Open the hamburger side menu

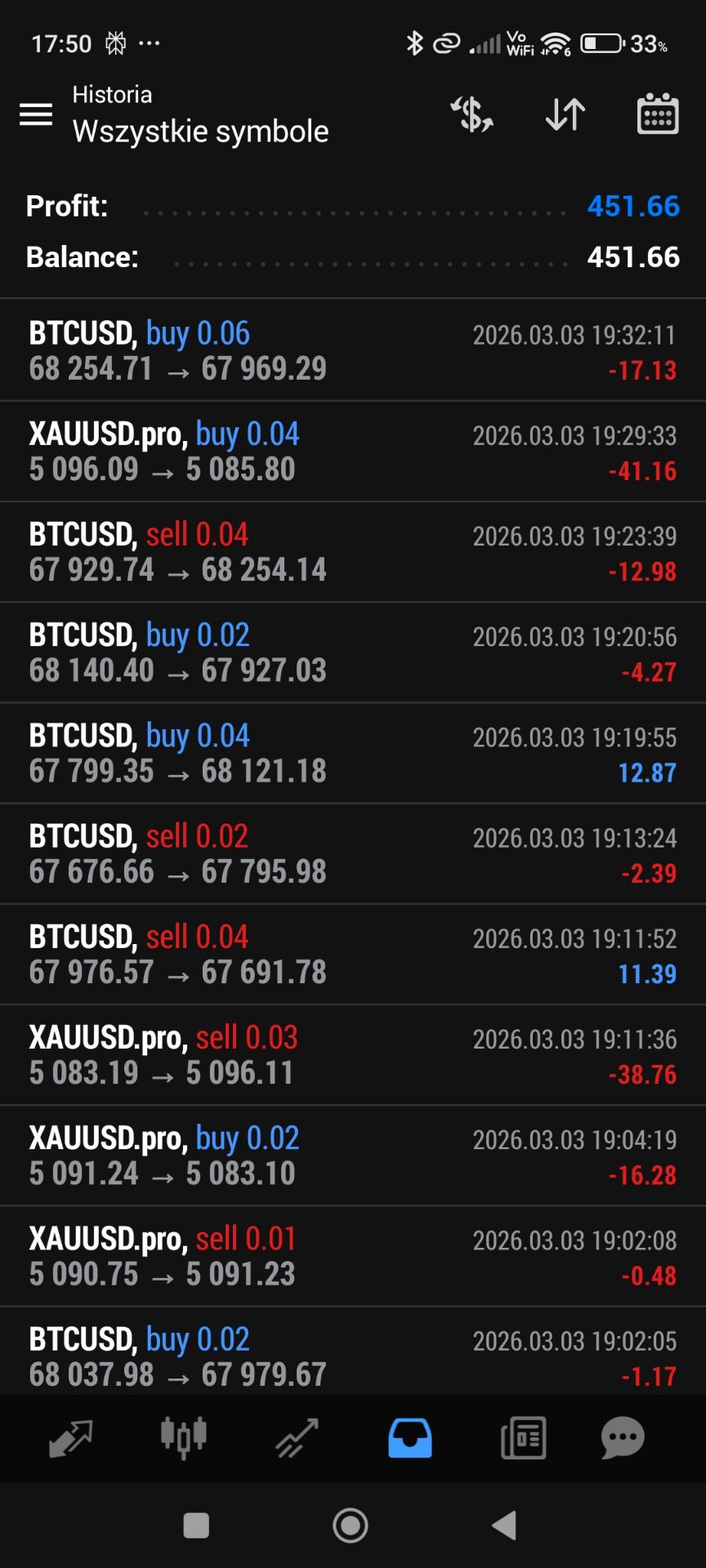tap(36, 114)
